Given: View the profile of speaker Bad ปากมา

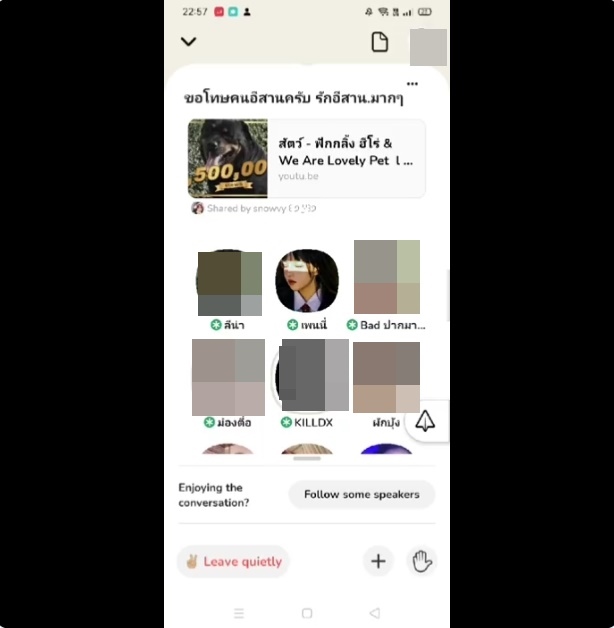Looking at the screenshot, I should click(x=387, y=277).
